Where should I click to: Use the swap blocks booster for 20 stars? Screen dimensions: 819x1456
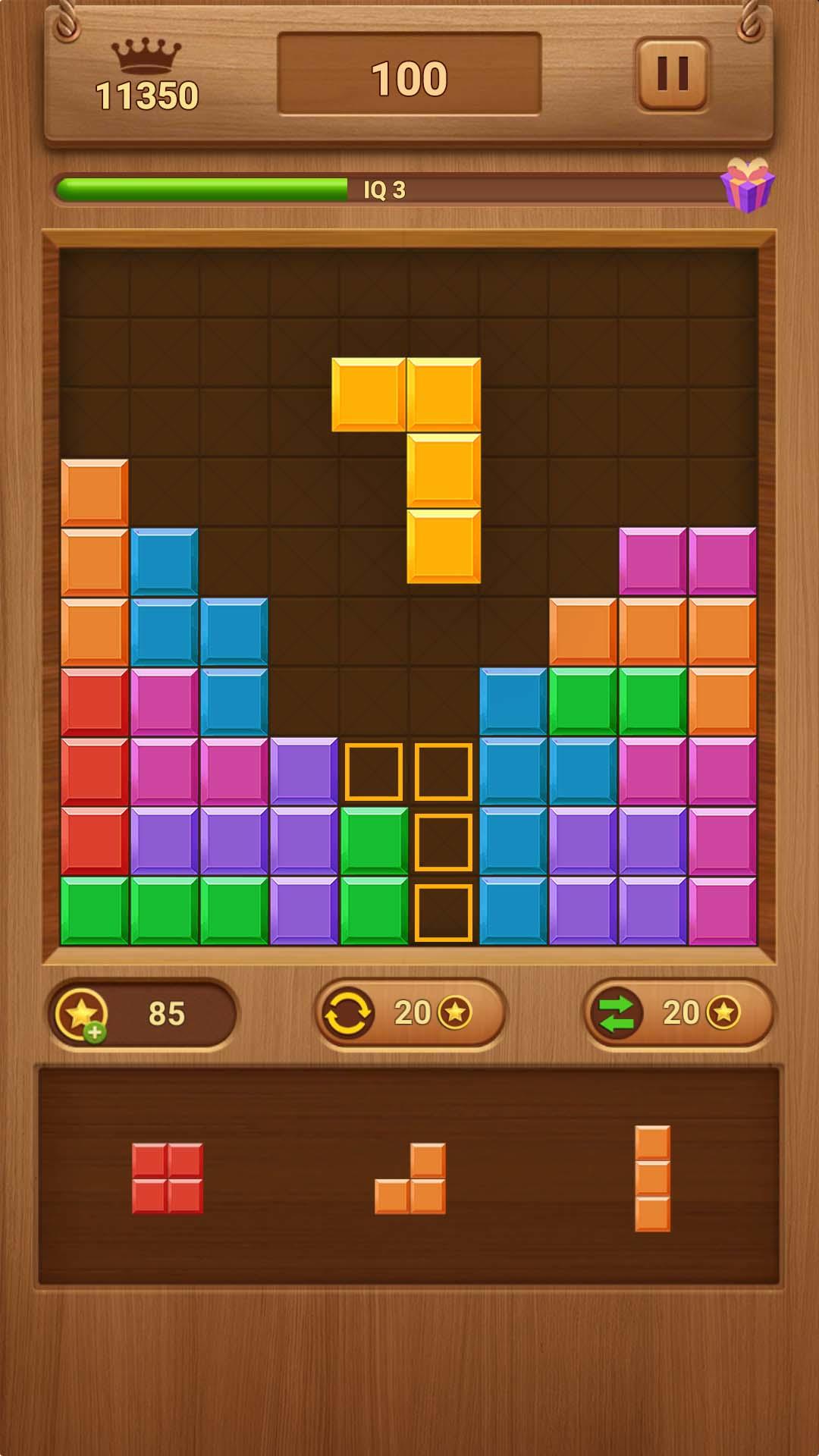[678, 1013]
